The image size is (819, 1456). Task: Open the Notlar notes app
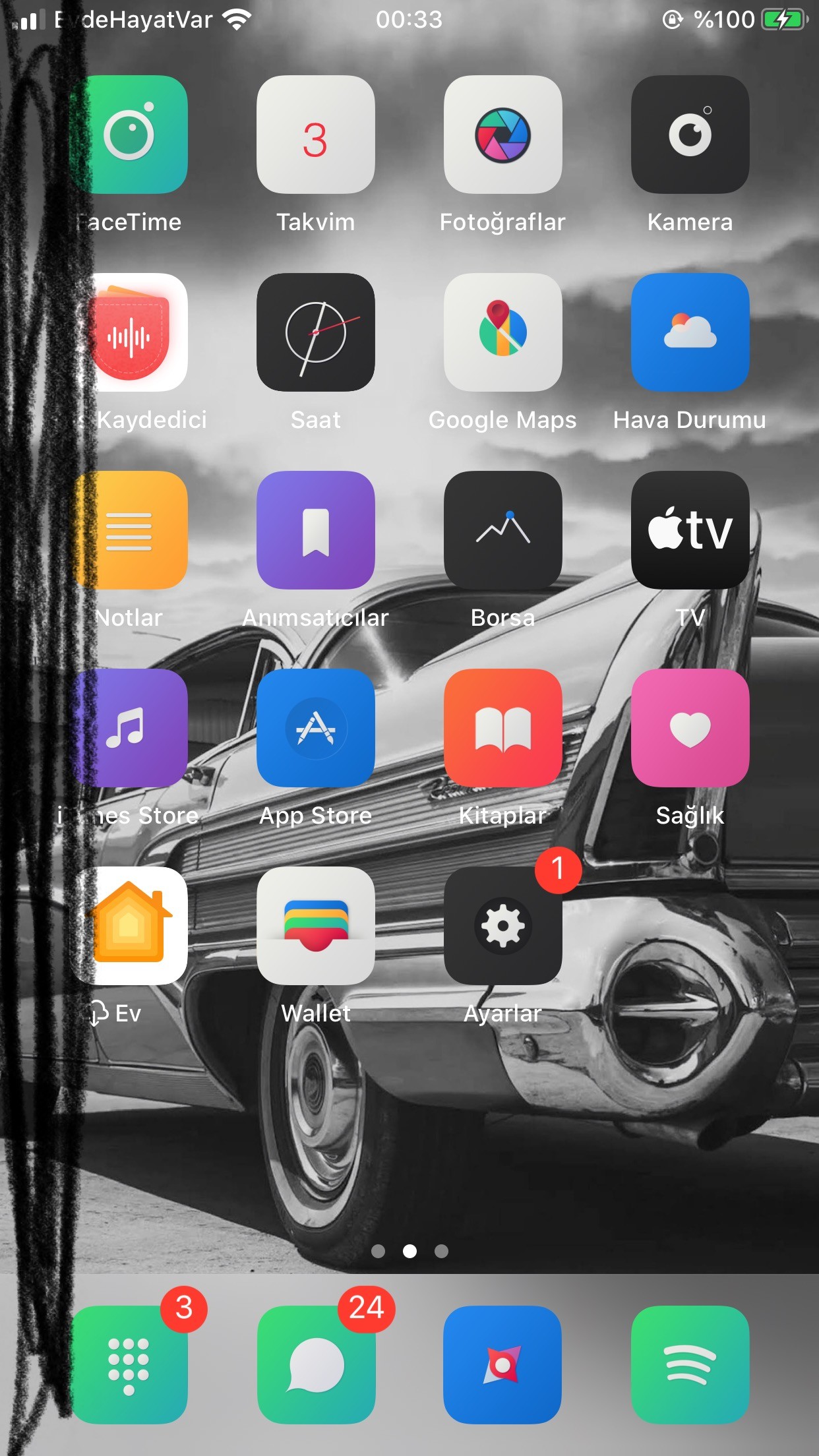[129, 530]
